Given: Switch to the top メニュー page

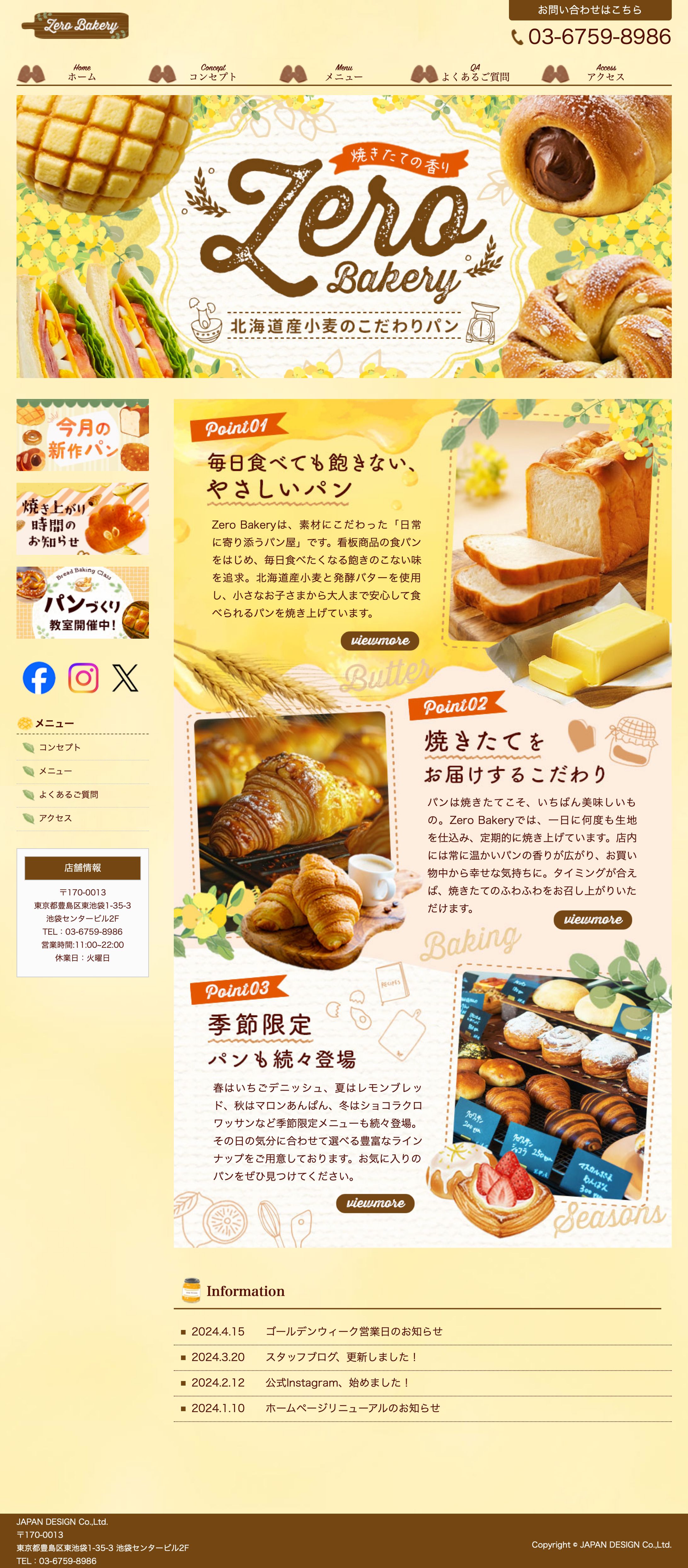Looking at the screenshot, I should pyautogui.click(x=343, y=73).
